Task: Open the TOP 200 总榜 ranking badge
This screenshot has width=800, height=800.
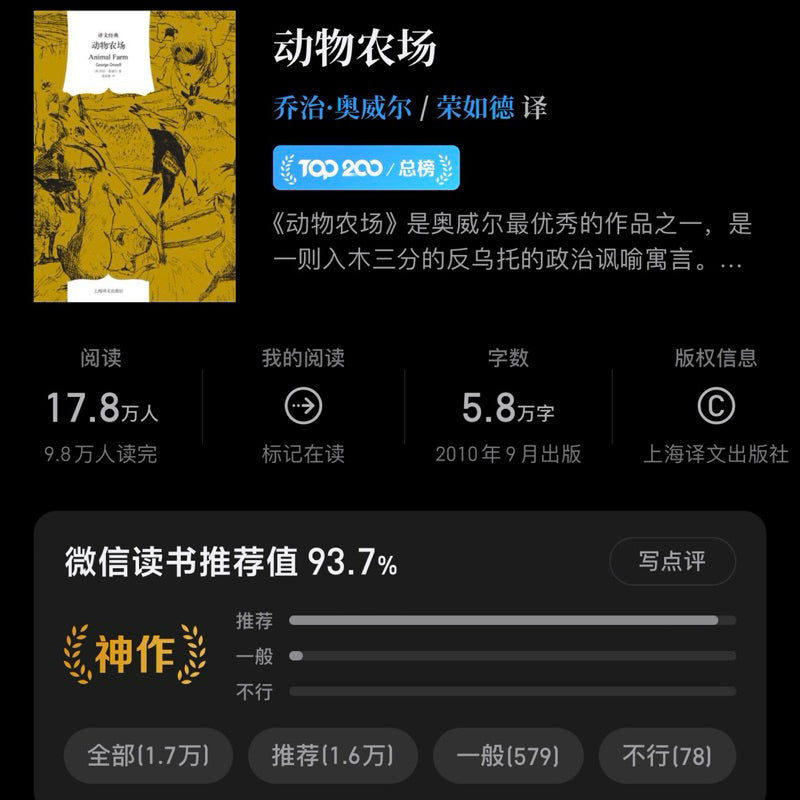Action: tap(366, 168)
